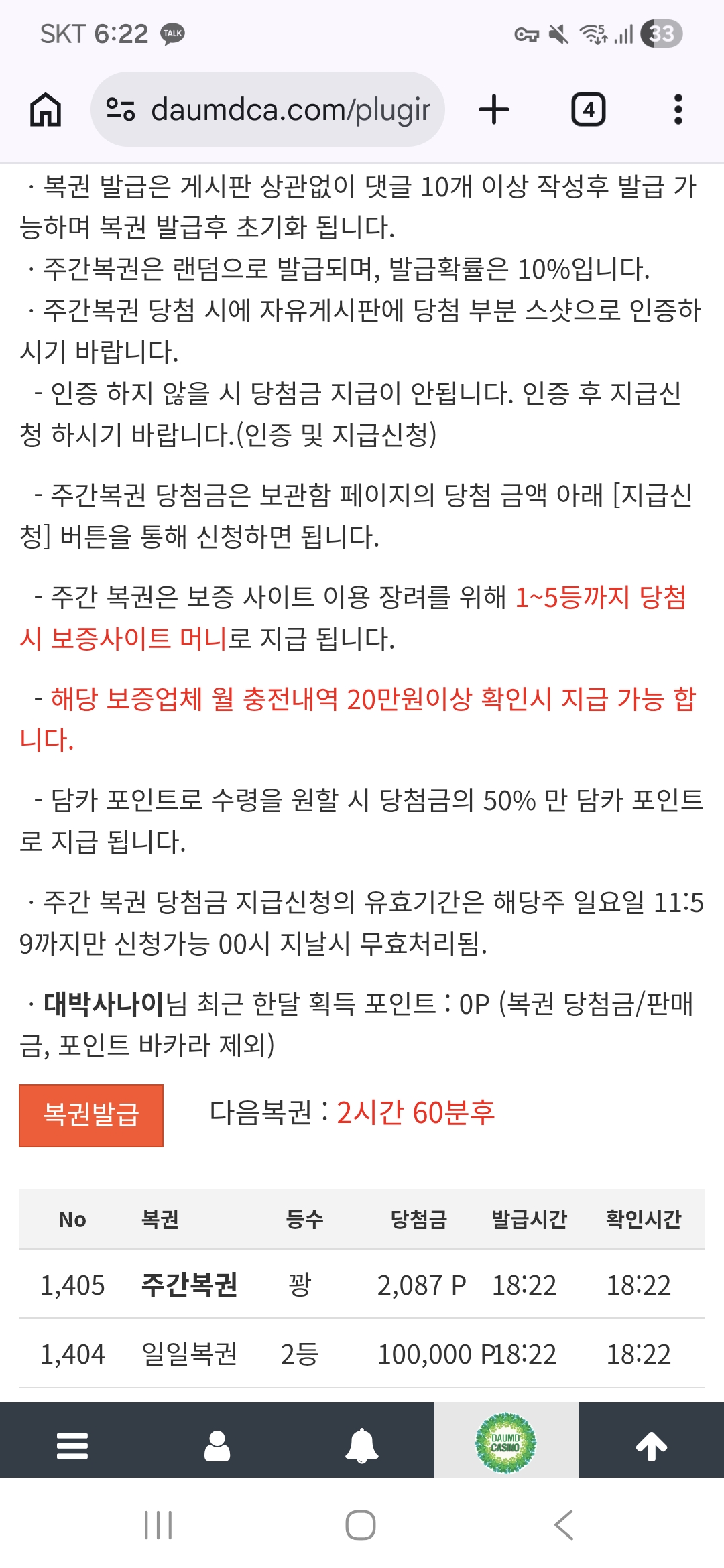Open the site hamburger menu
Image resolution: width=724 pixels, height=1568 pixels.
point(72,1445)
